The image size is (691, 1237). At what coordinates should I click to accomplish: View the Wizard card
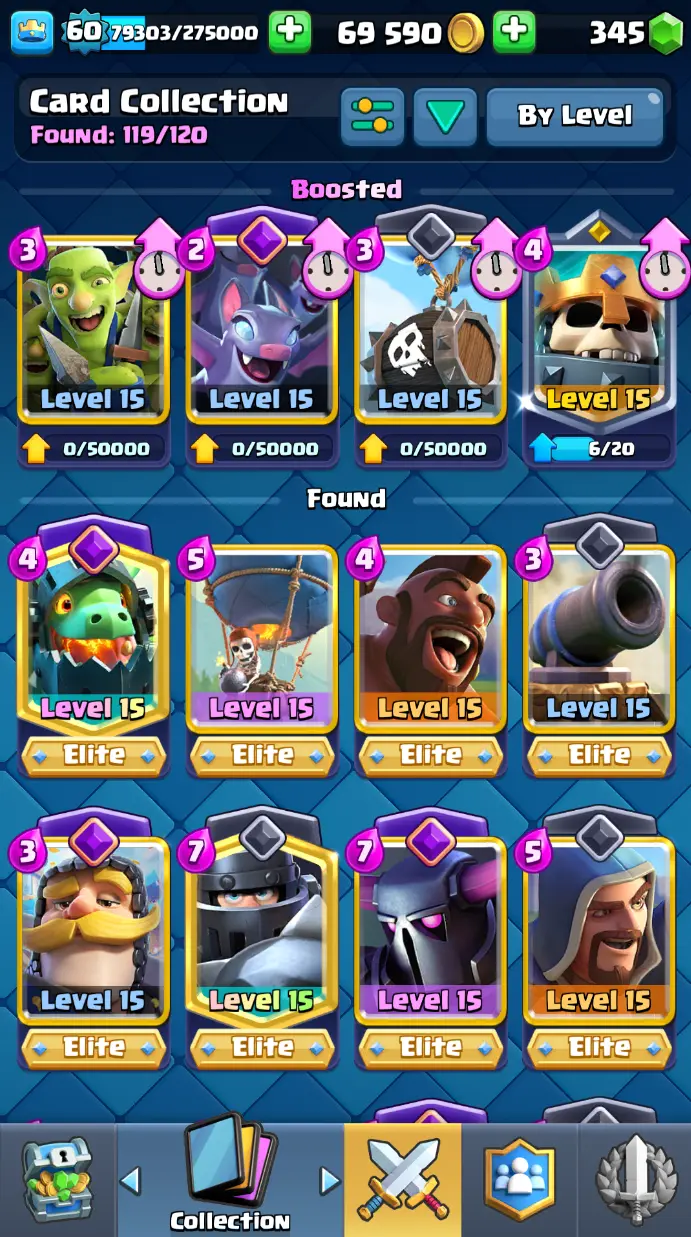coord(598,930)
